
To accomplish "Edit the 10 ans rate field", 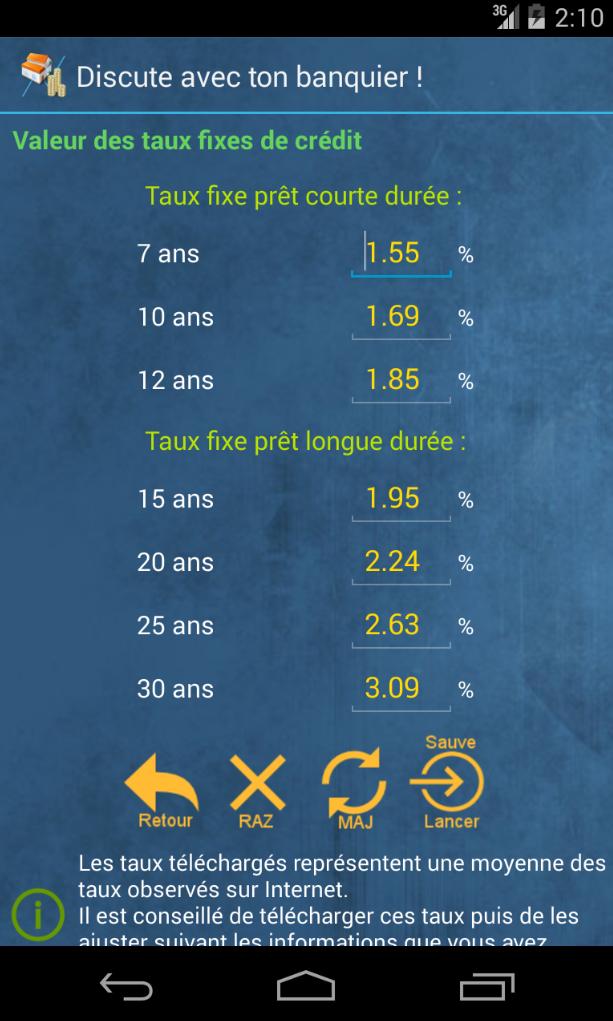I will click(x=400, y=317).
